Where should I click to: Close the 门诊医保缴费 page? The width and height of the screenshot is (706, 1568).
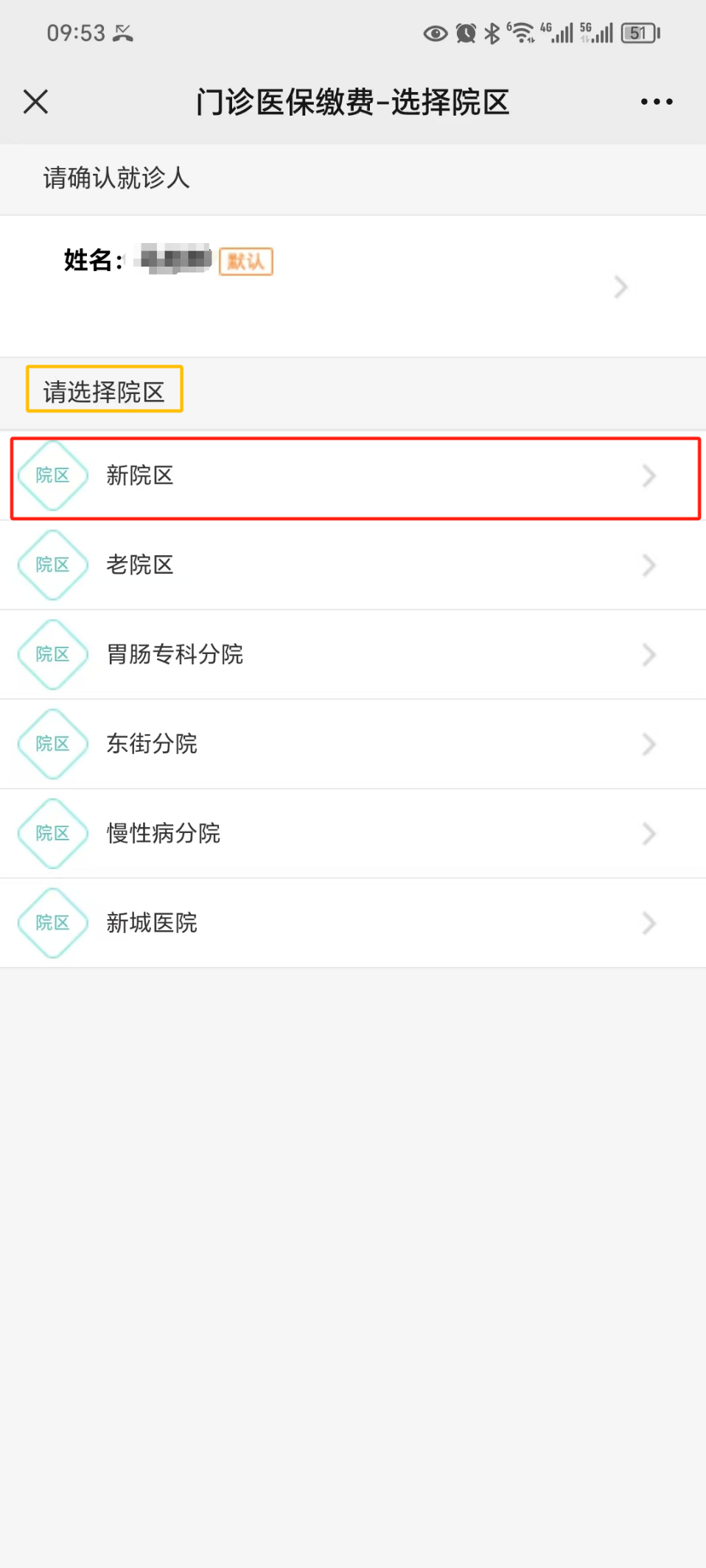click(35, 102)
